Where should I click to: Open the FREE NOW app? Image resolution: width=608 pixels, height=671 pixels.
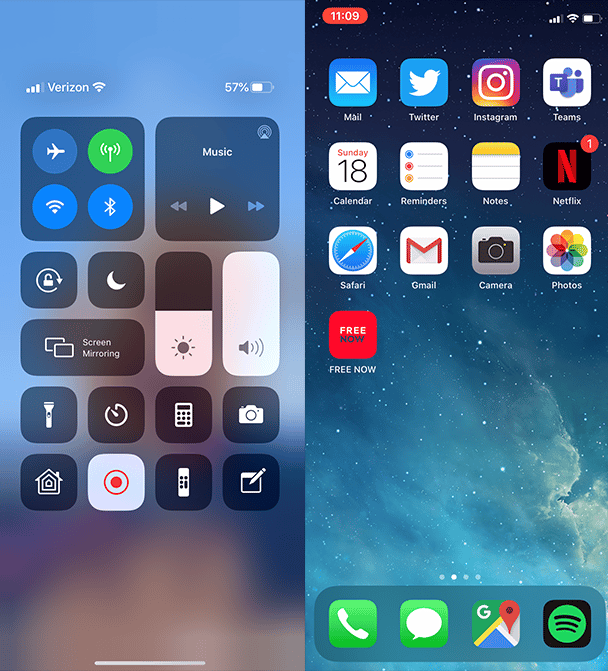(353, 335)
